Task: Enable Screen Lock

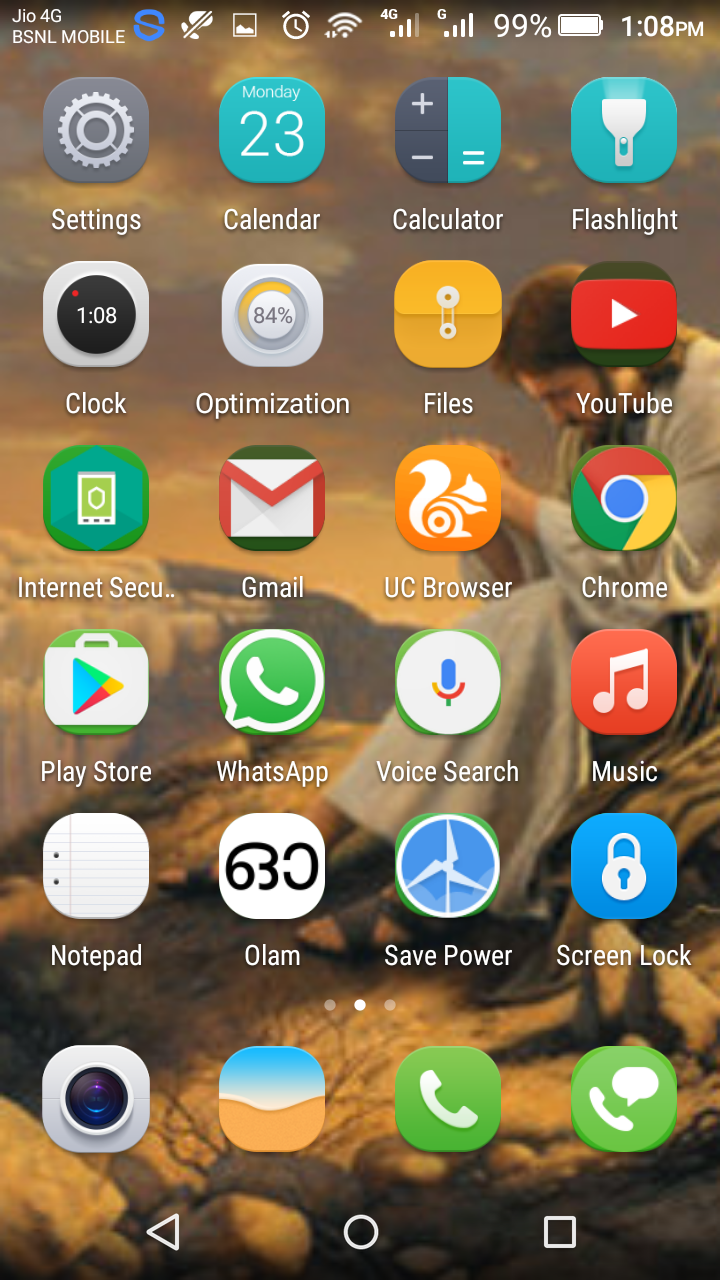Action: 624,867
